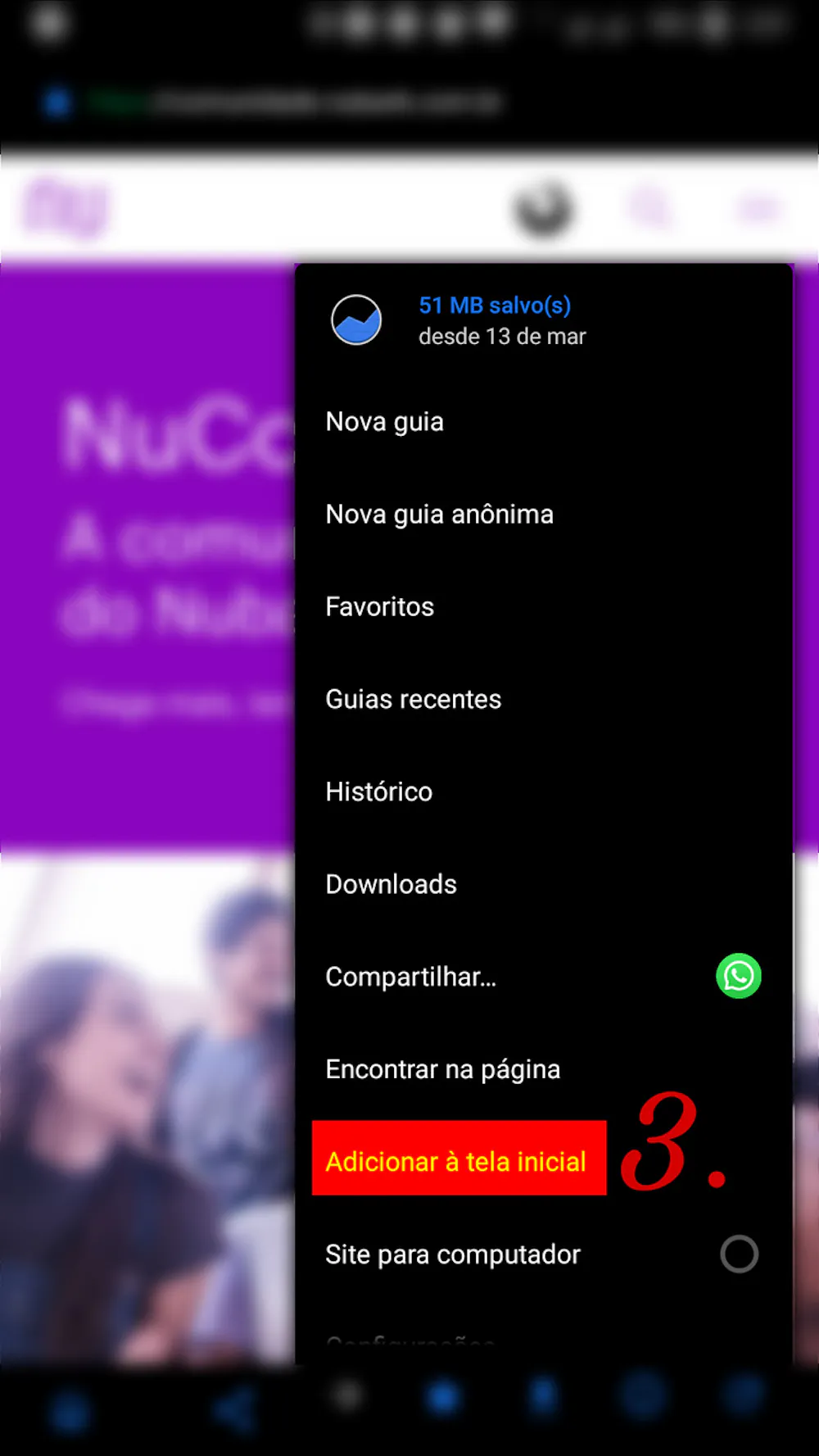Open a new tab via Nova guia

[384, 422]
